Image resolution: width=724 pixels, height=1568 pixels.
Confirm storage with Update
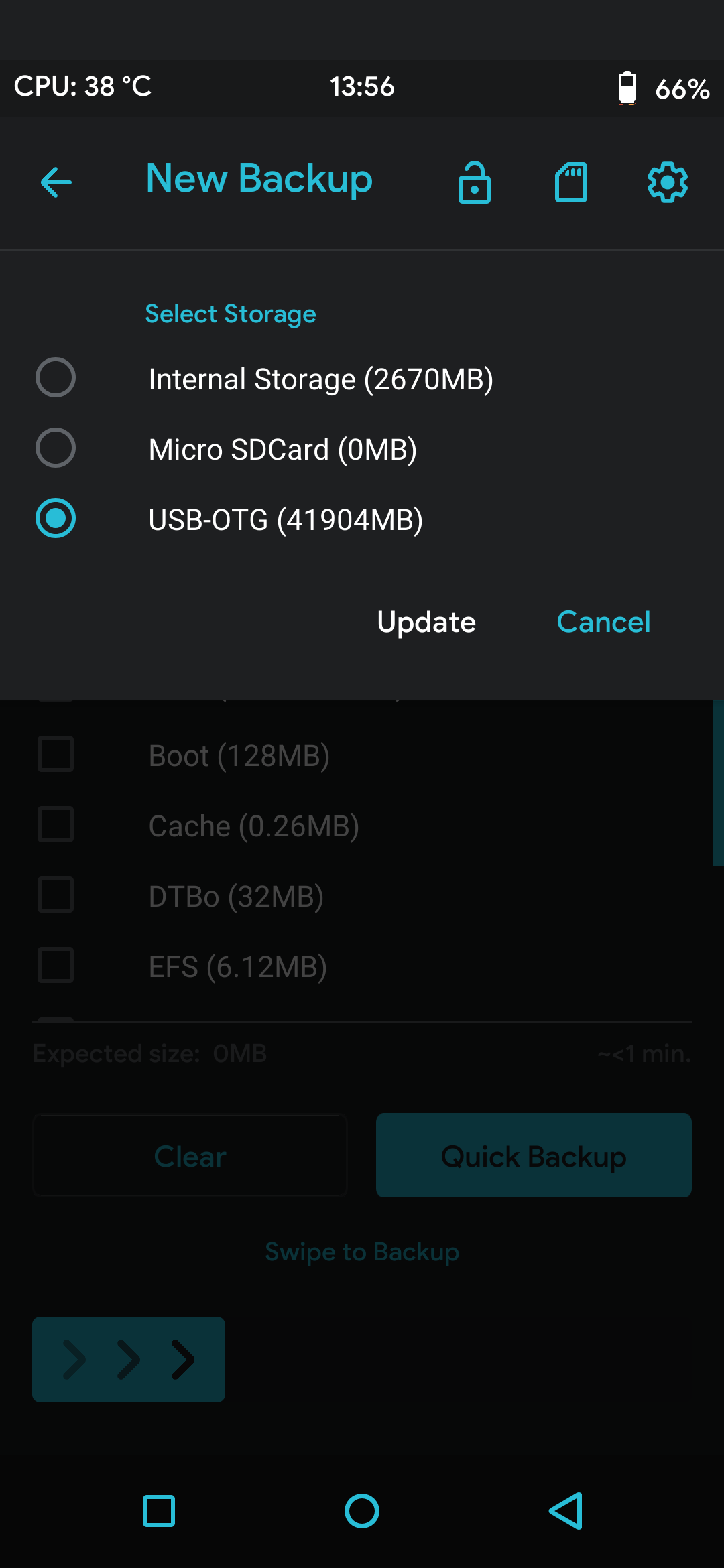point(426,622)
